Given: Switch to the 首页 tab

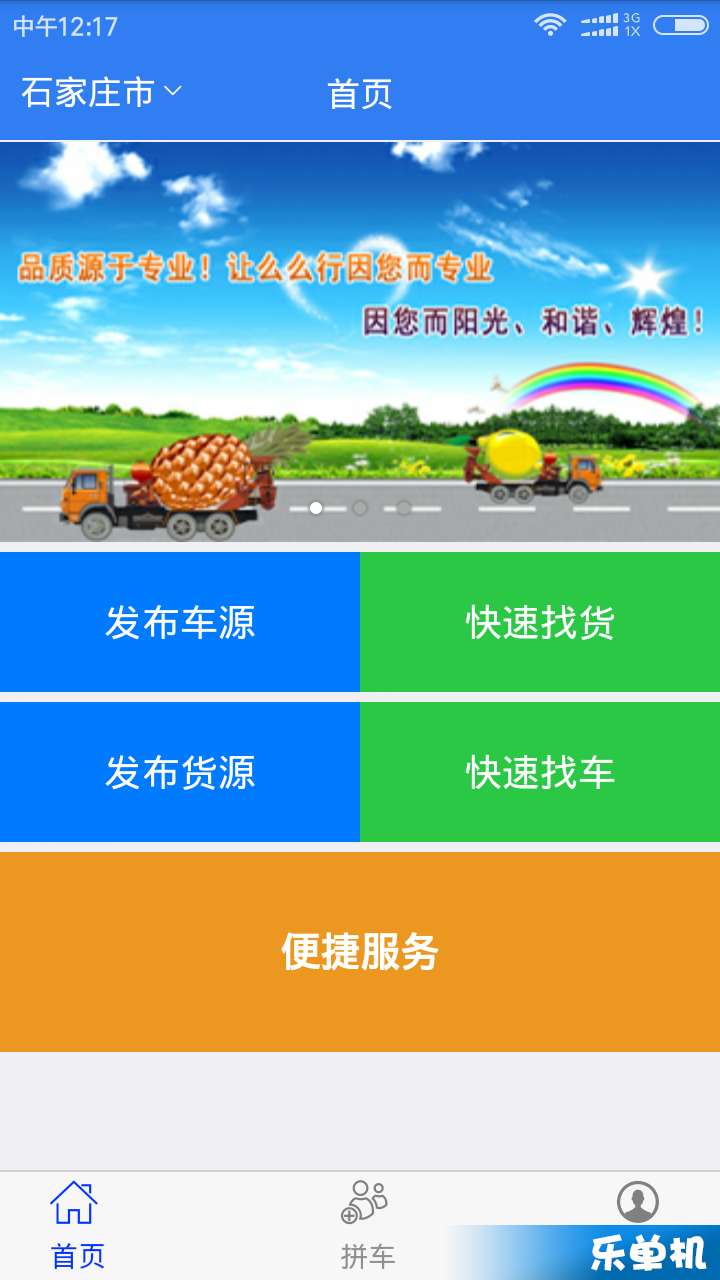Looking at the screenshot, I should [77, 1225].
